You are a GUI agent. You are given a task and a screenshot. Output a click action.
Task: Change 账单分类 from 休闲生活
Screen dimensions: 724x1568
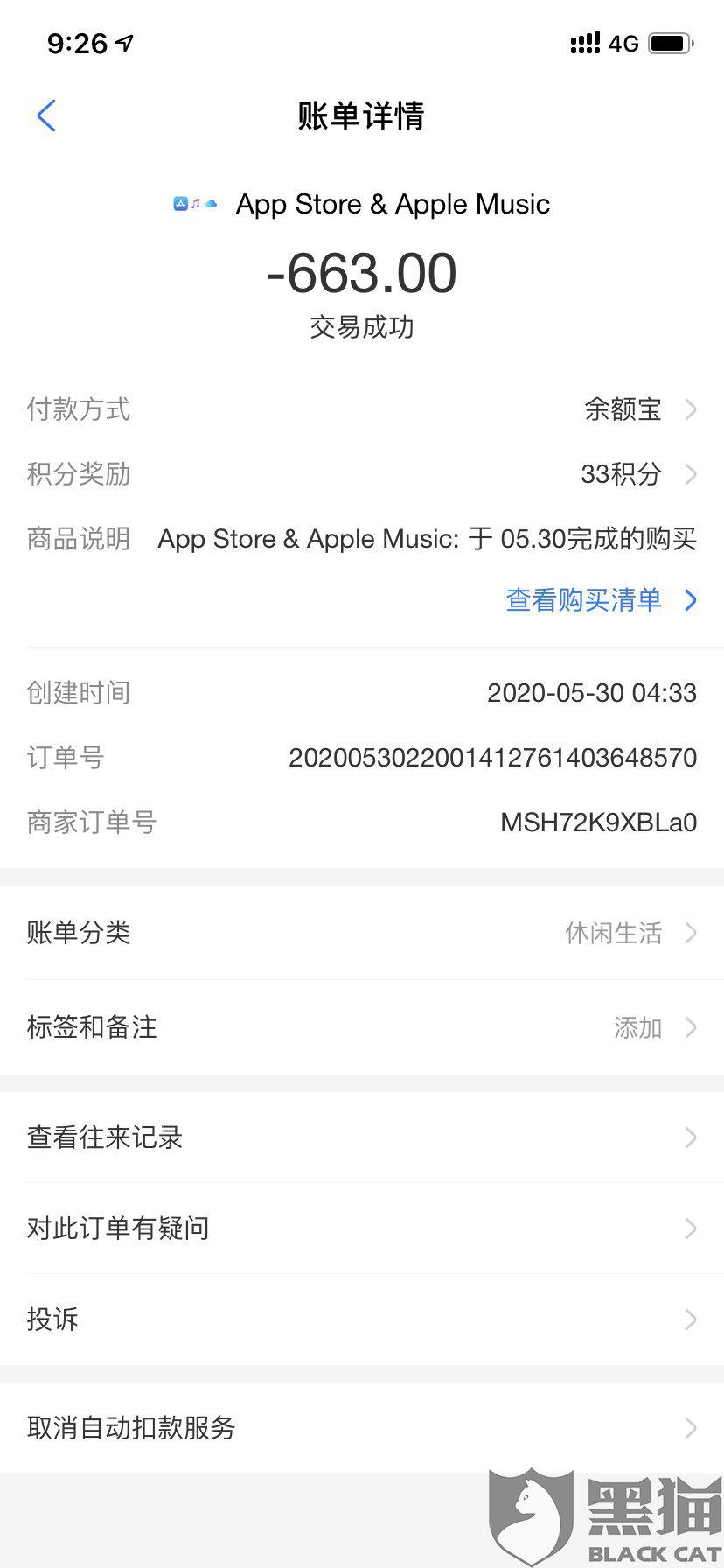(x=362, y=933)
